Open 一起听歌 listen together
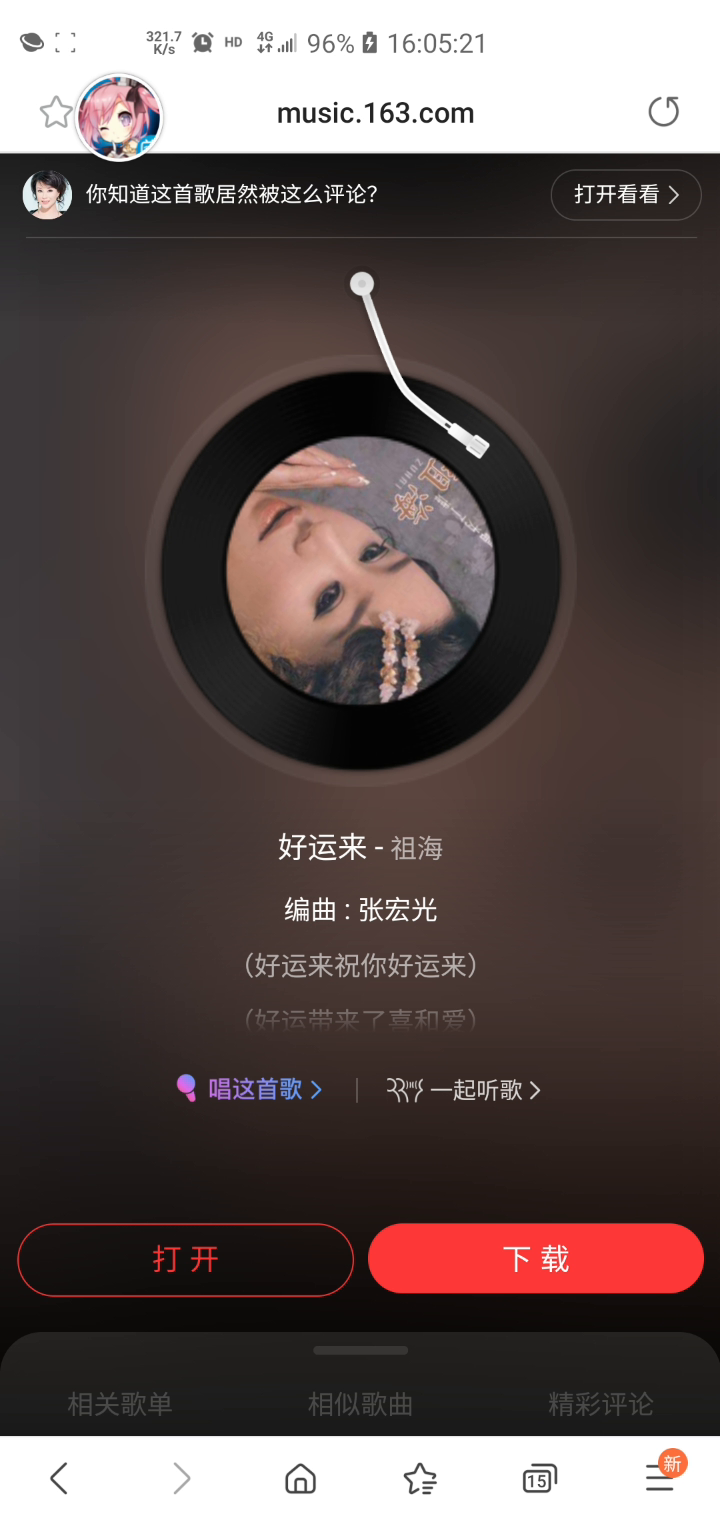Viewport: 720px width, 1520px height. pos(464,1090)
